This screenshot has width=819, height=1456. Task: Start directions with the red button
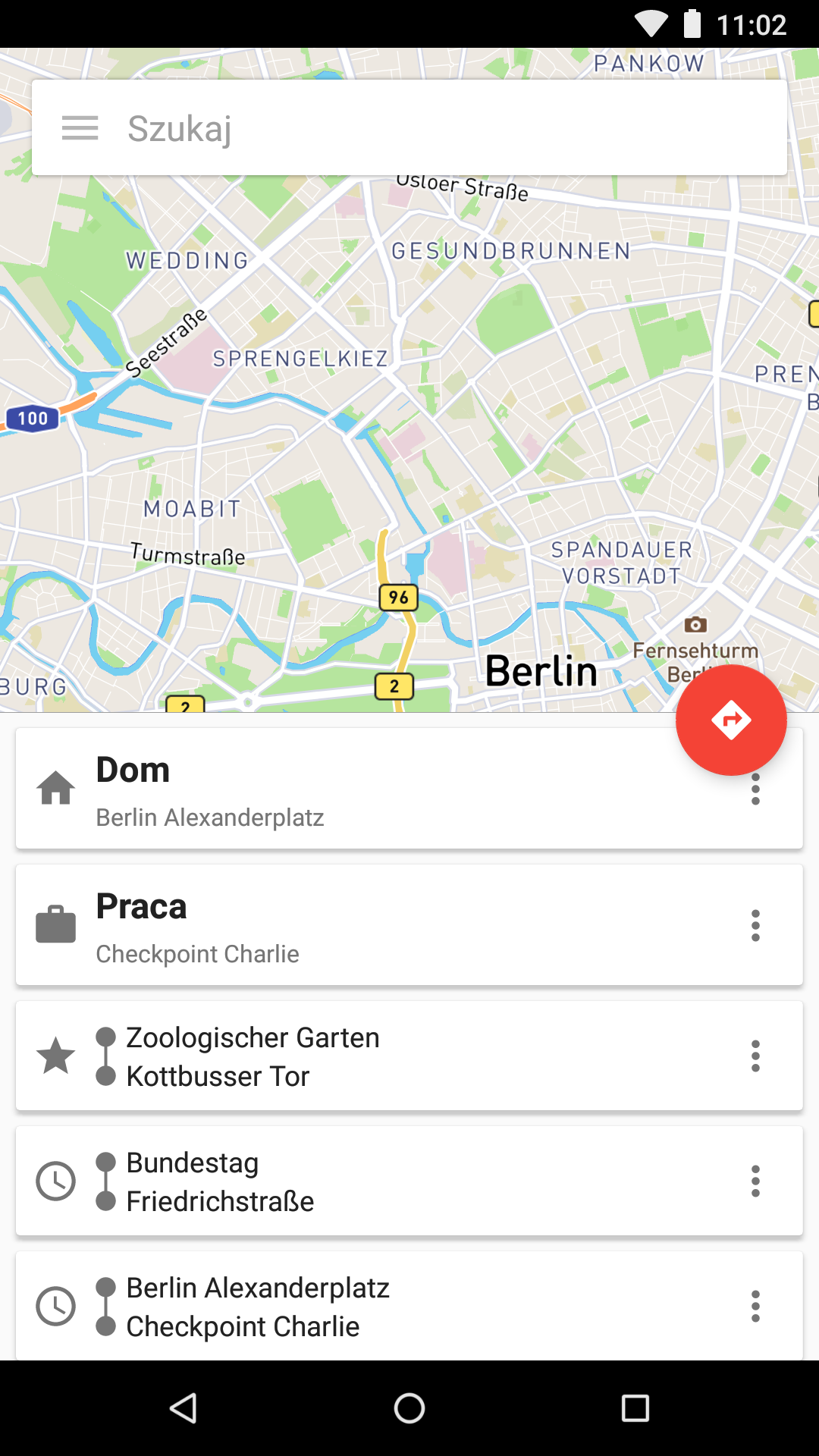[x=731, y=720]
